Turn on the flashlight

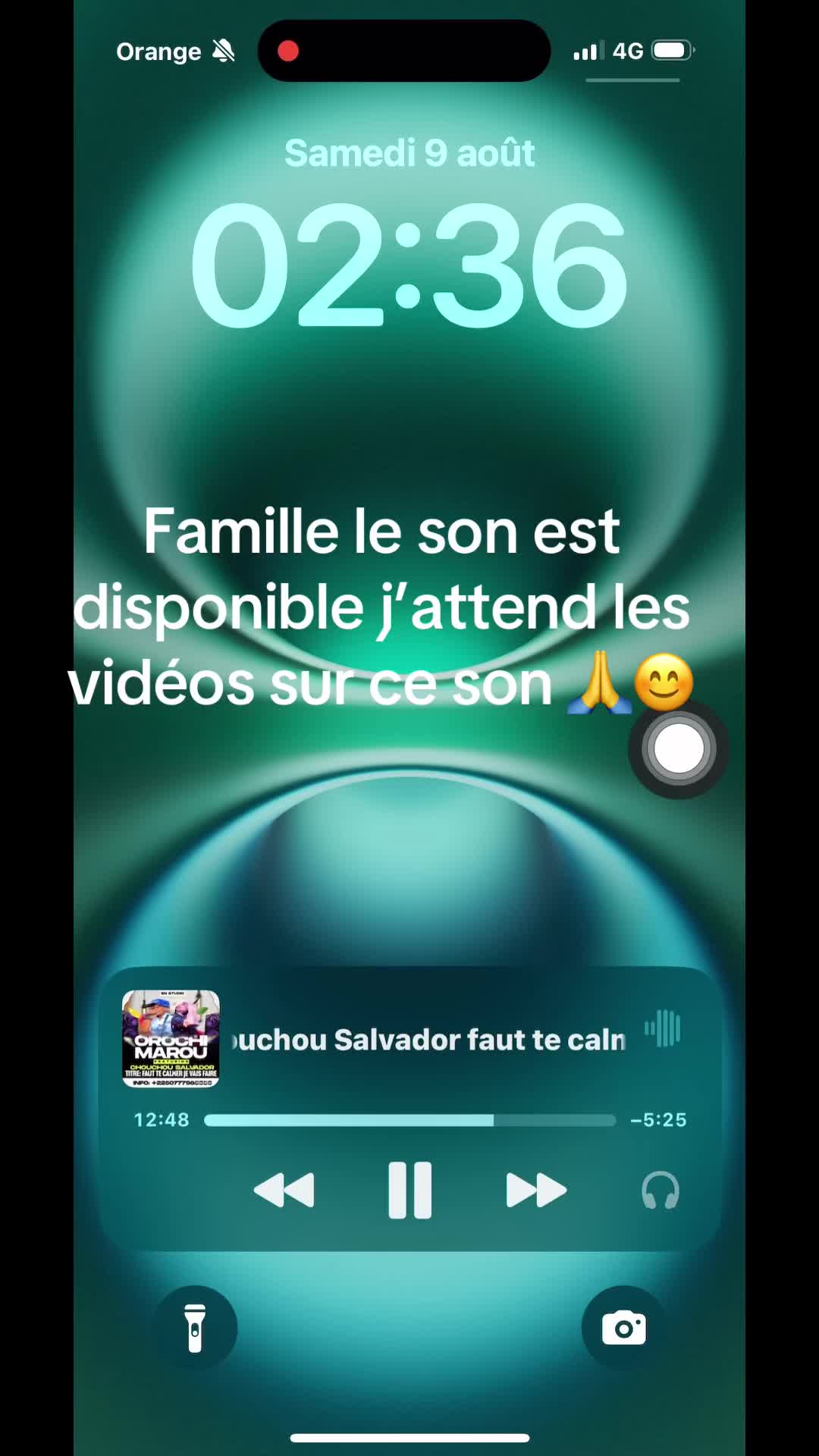[195, 1328]
